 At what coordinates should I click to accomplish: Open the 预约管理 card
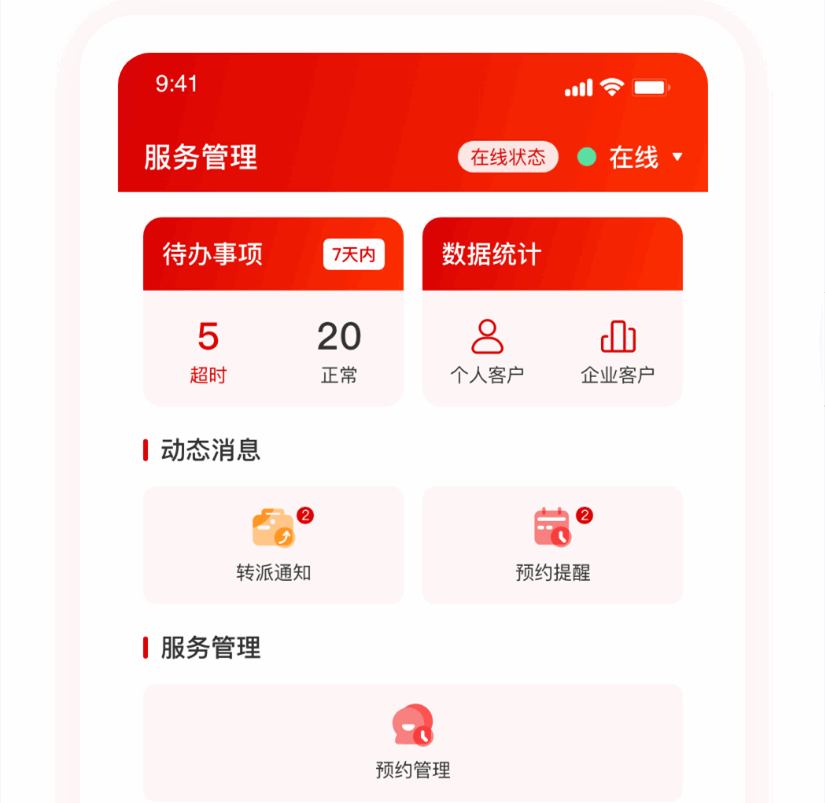tap(412, 742)
